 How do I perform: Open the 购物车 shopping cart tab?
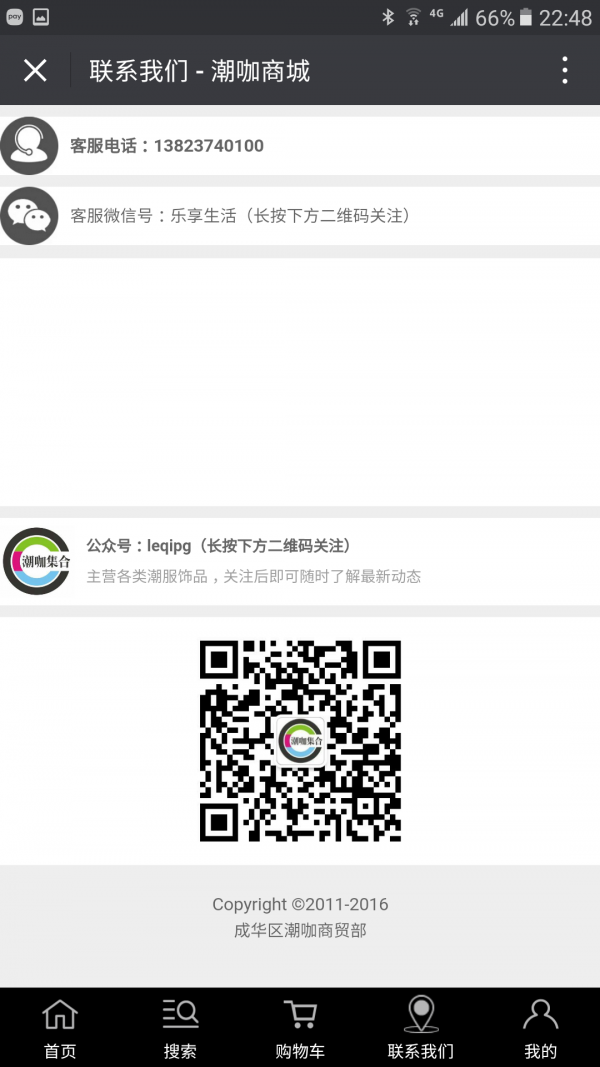tap(300, 1028)
